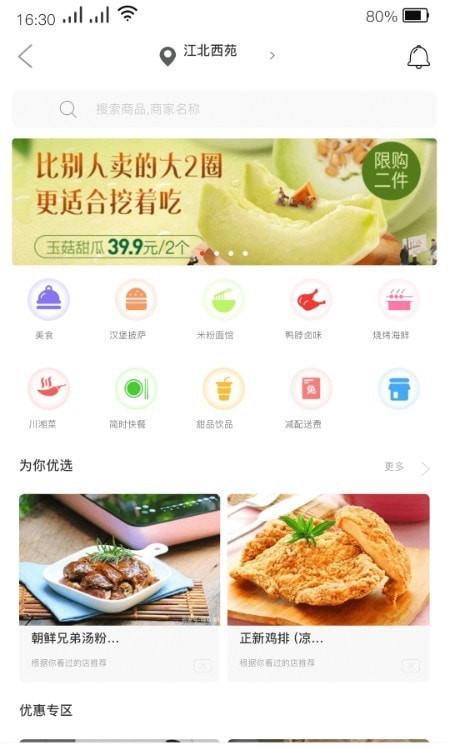450x748 pixels.
Task: Browse the 米粉面馆 category
Action: click(223, 309)
